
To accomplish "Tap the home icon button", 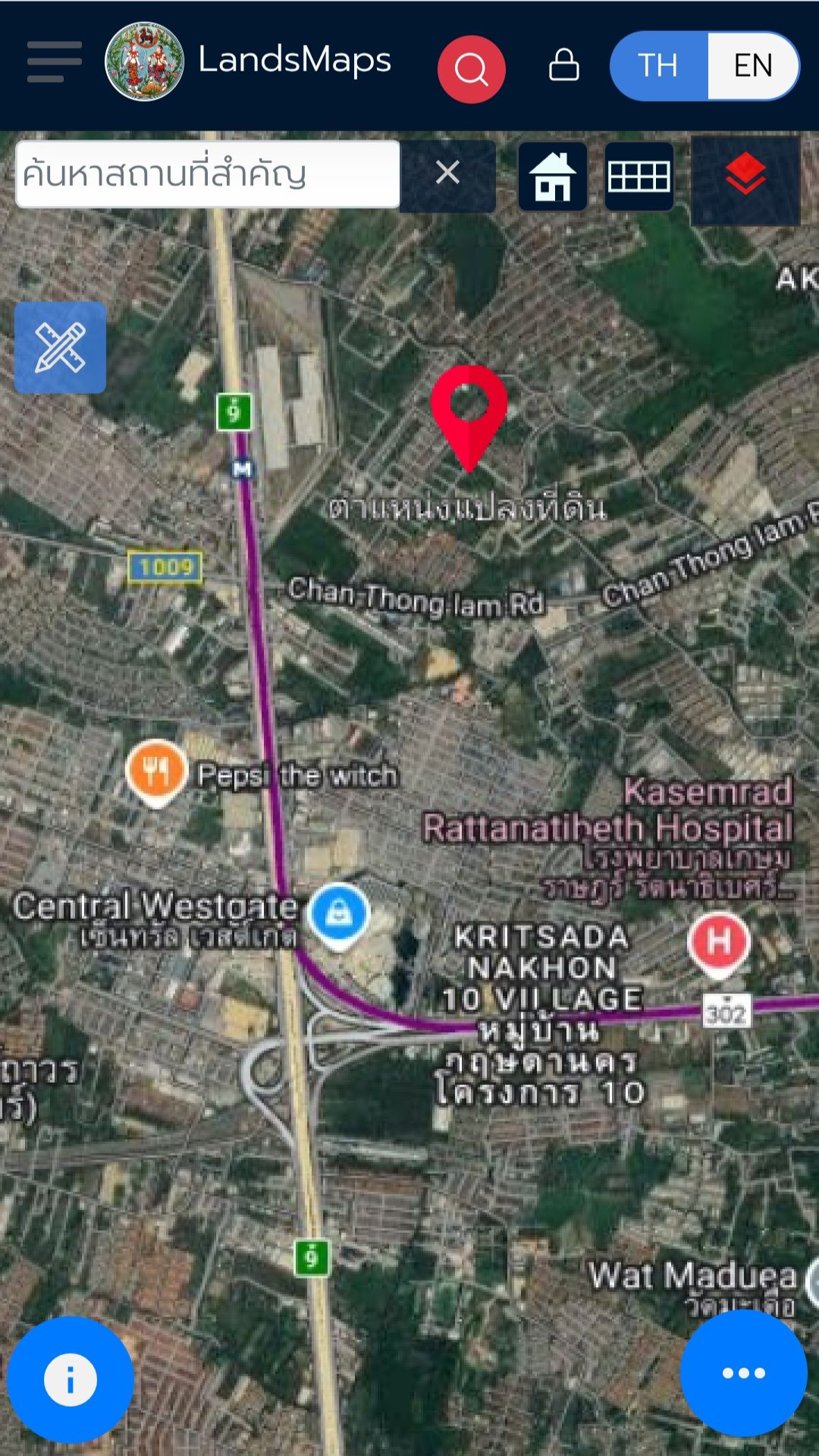I will [553, 177].
